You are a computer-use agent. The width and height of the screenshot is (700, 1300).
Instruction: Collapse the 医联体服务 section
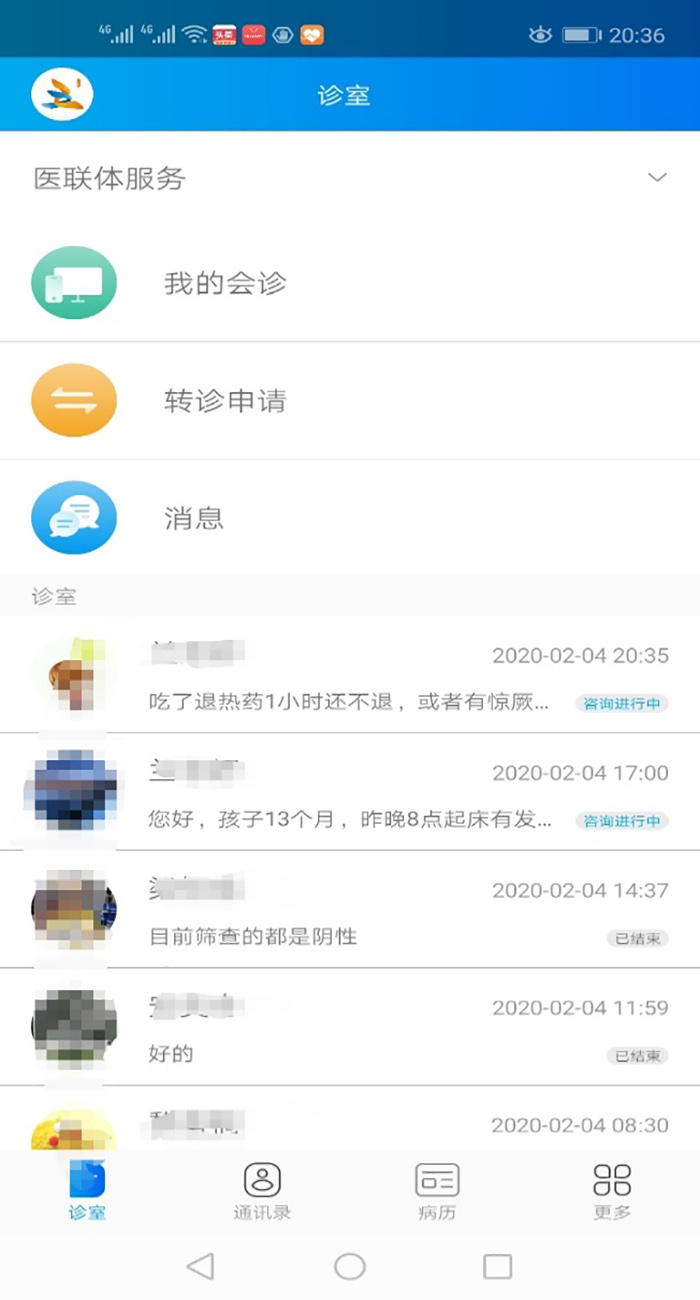656,178
